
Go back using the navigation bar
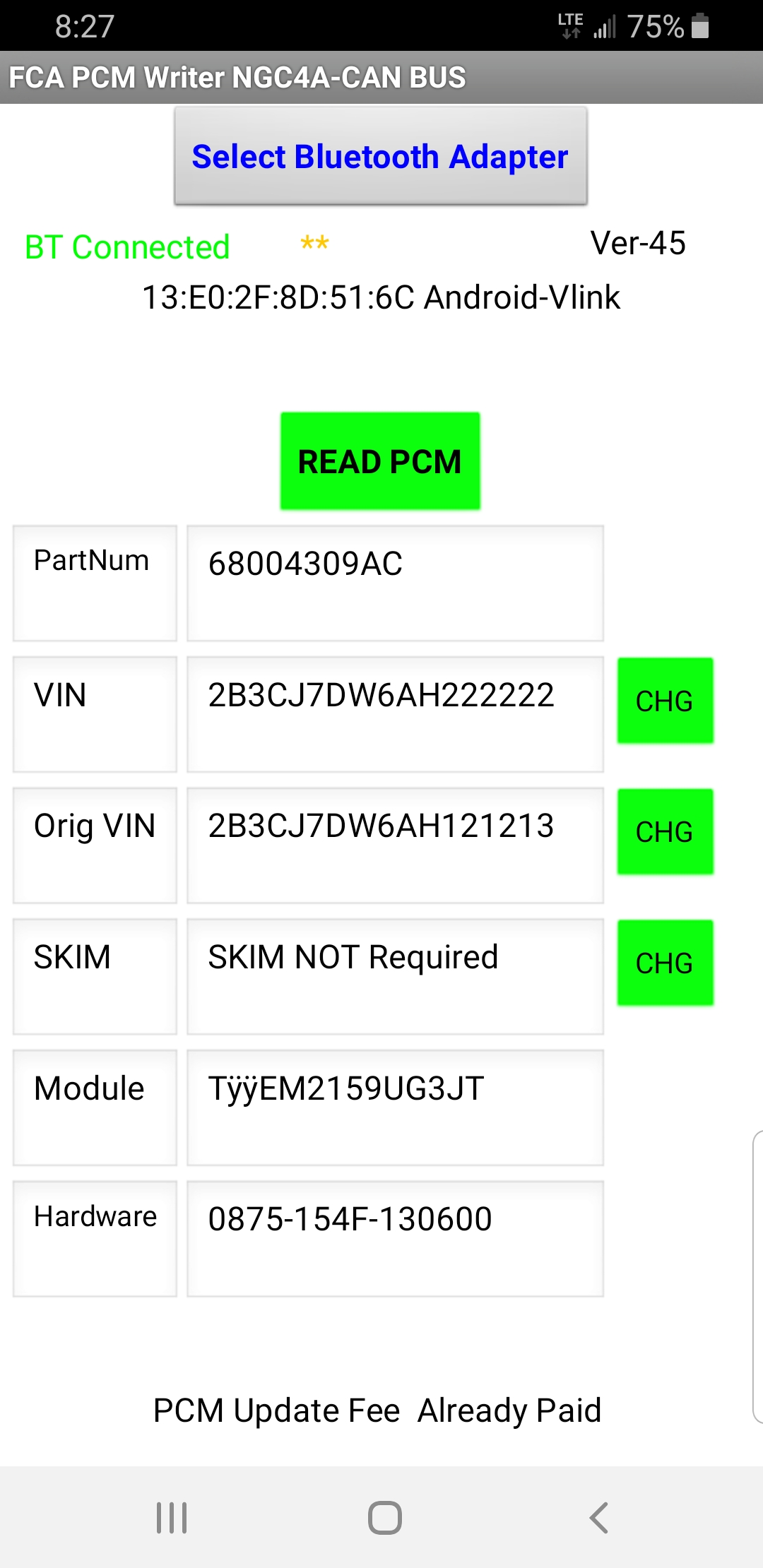(598, 1517)
